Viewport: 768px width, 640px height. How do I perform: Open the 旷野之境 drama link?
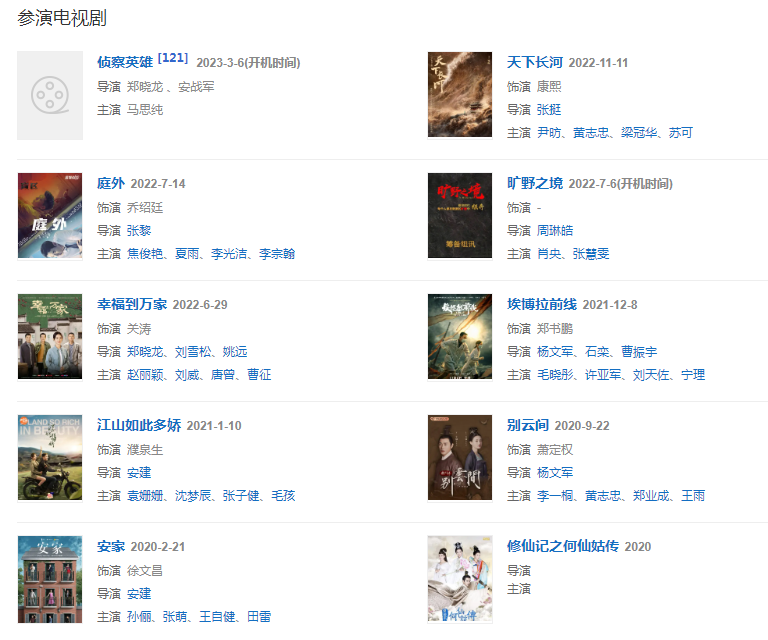[x=535, y=184]
